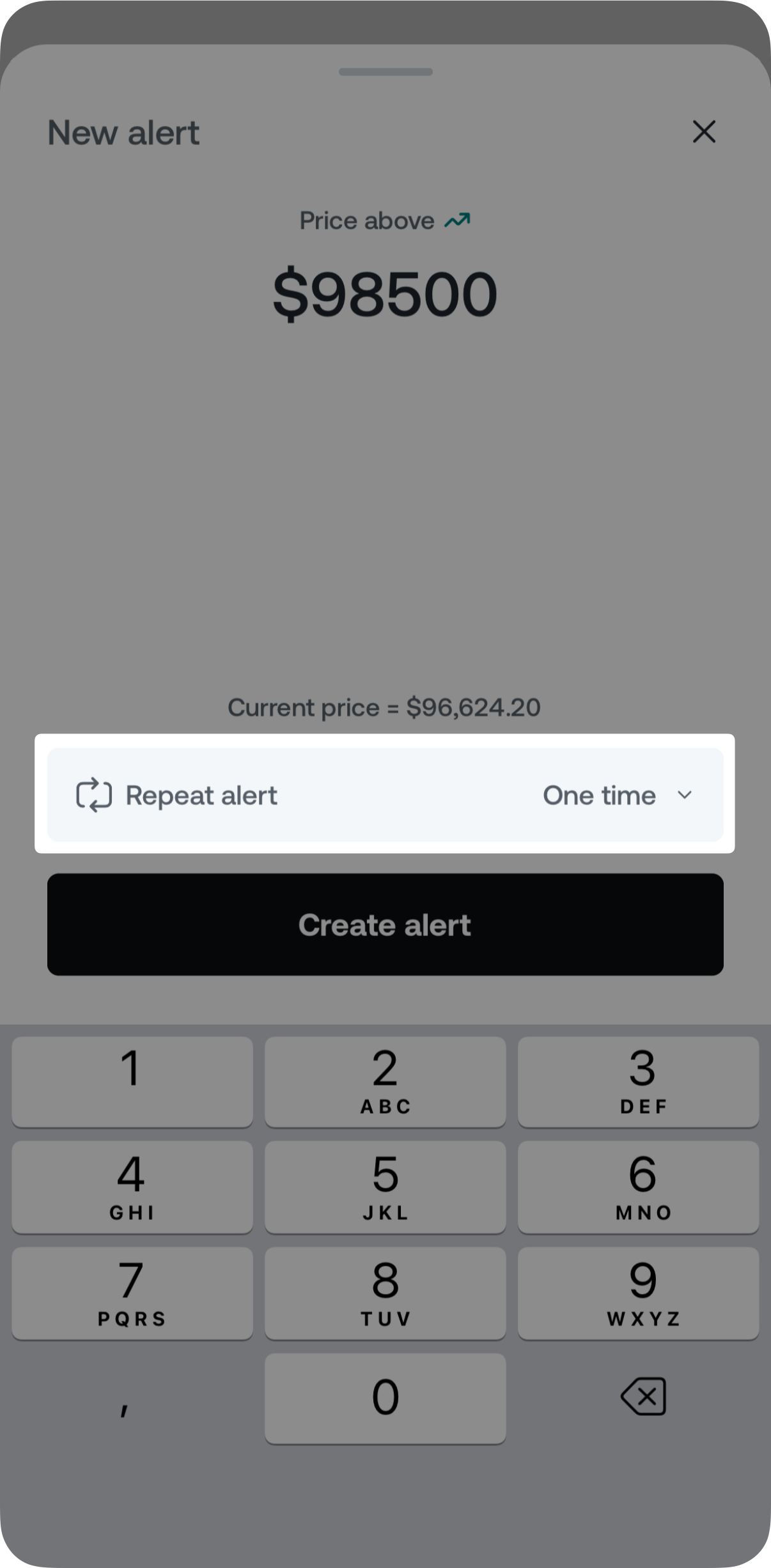Tap the Current price text link
771x1568 pixels.
[x=385, y=707]
